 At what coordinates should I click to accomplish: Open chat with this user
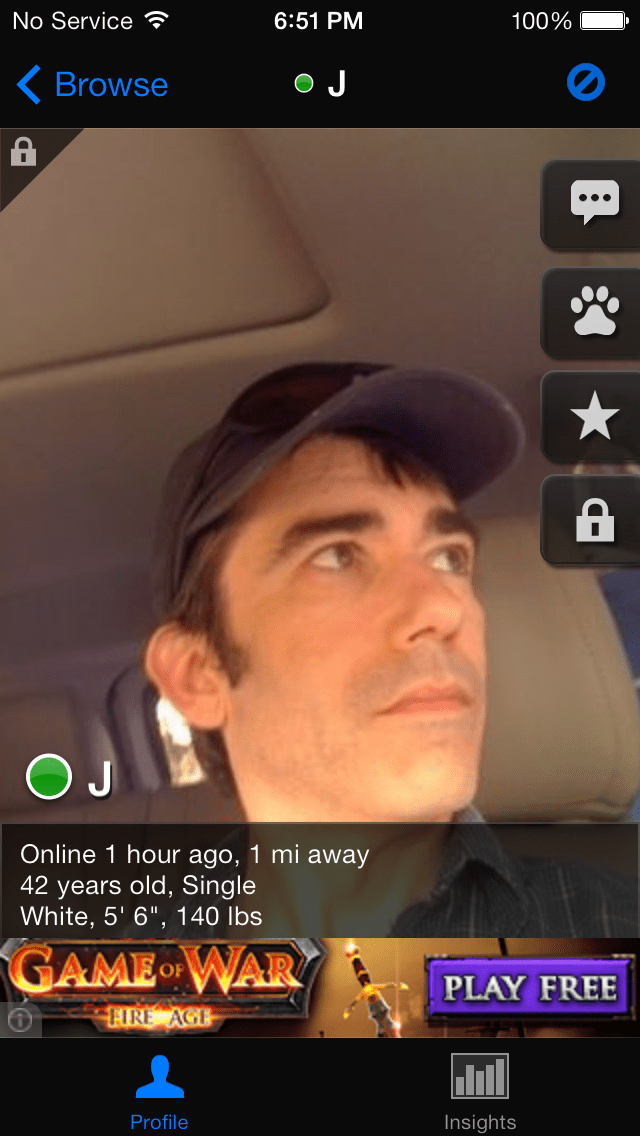[x=594, y=203]
